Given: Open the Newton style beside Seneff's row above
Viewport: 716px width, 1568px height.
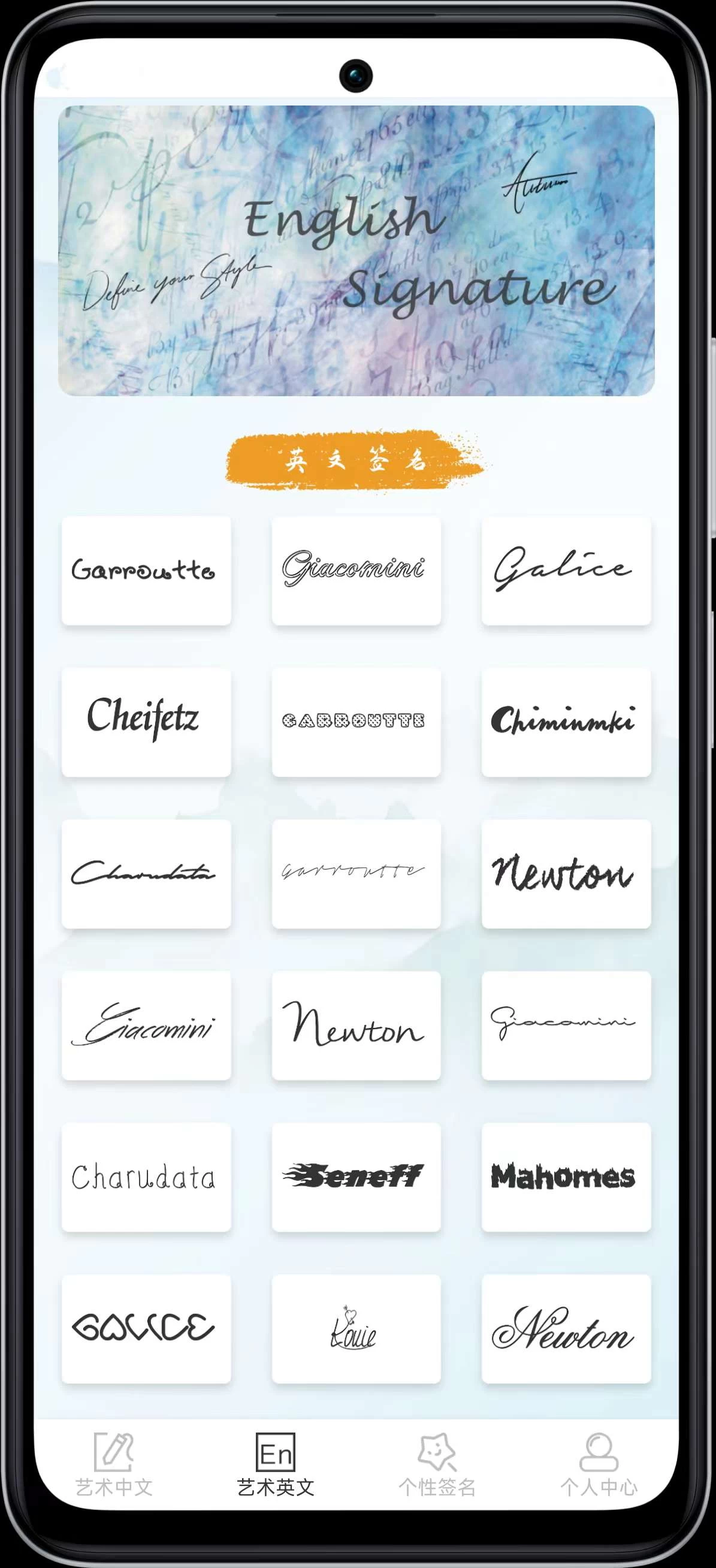Looking at the screenshot, I should [x=356, y=1025].
